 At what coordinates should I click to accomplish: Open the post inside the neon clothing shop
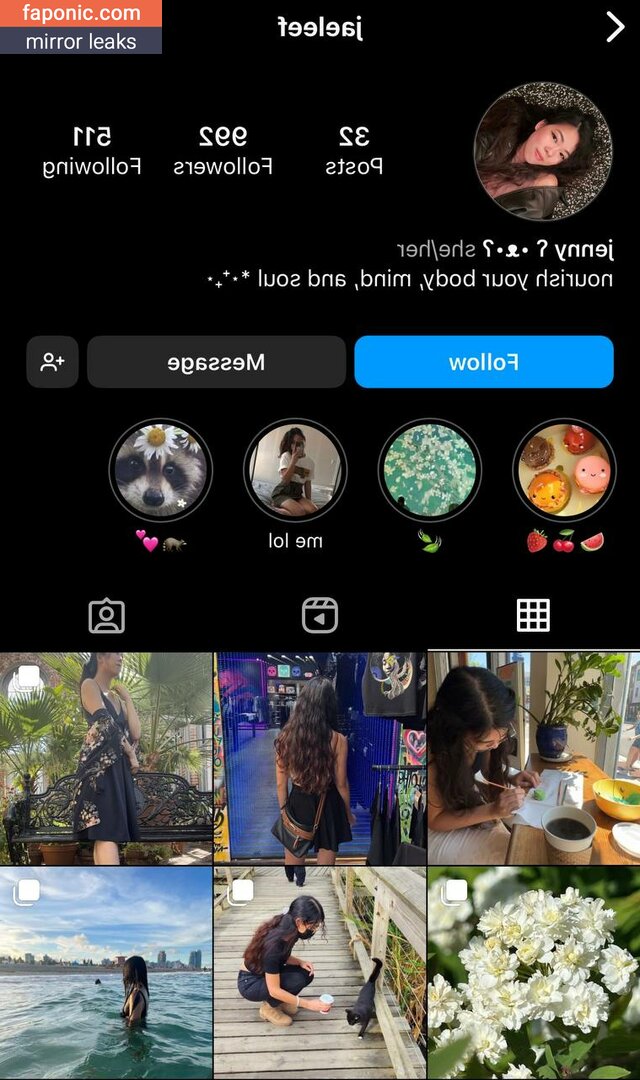tap(320, 757)
